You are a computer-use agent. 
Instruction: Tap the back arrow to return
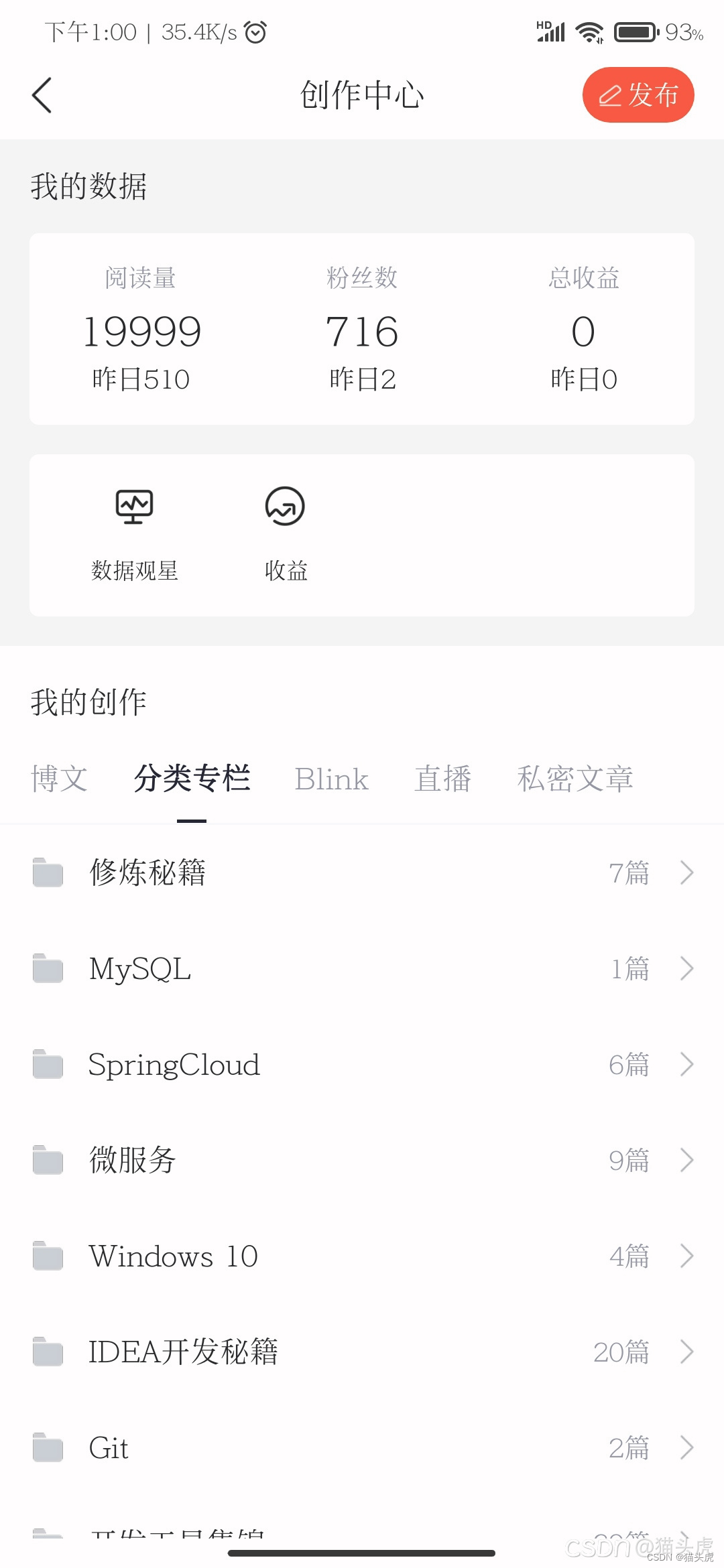(x=42, y=94)
